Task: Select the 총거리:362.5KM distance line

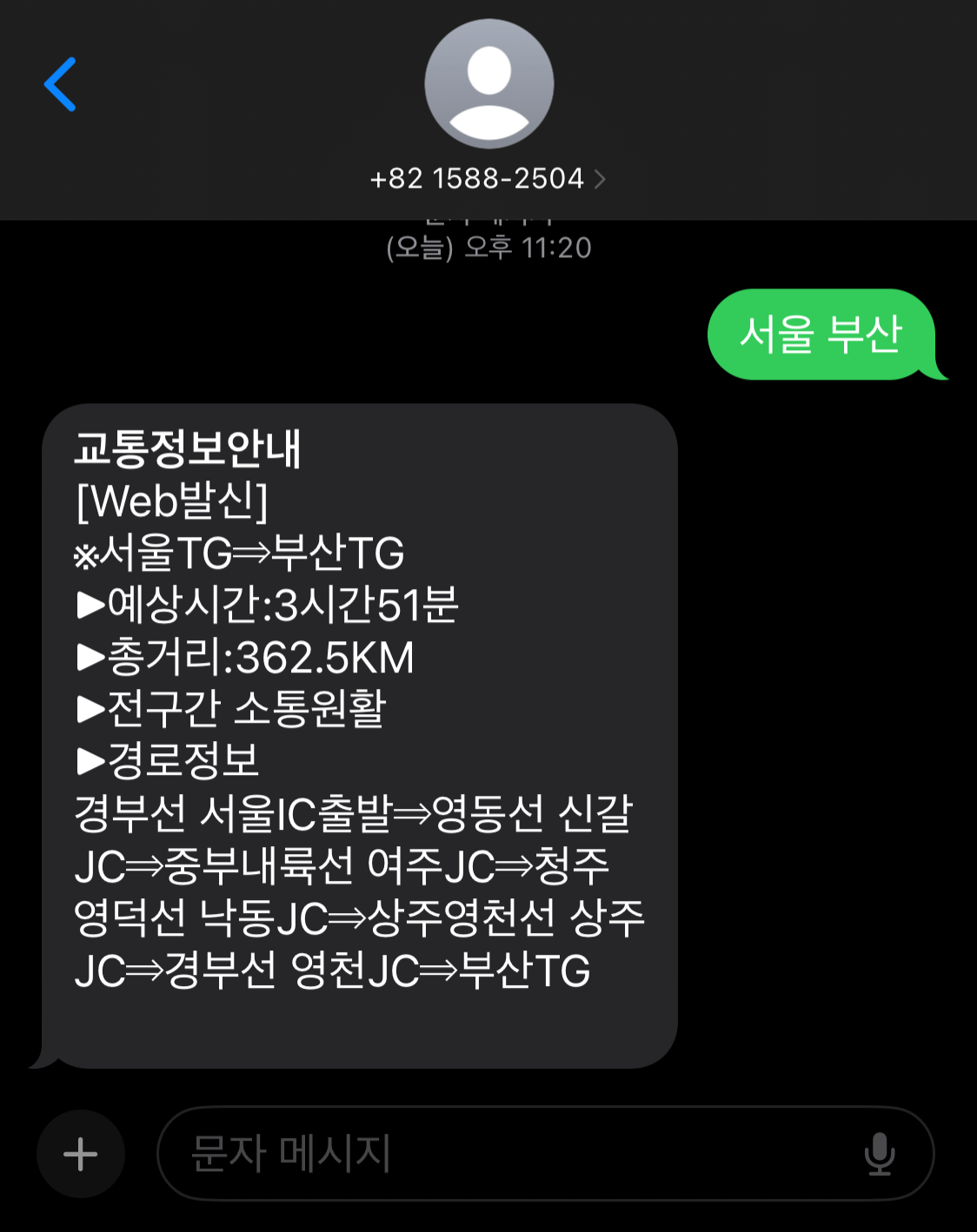Action: (246, 658)
